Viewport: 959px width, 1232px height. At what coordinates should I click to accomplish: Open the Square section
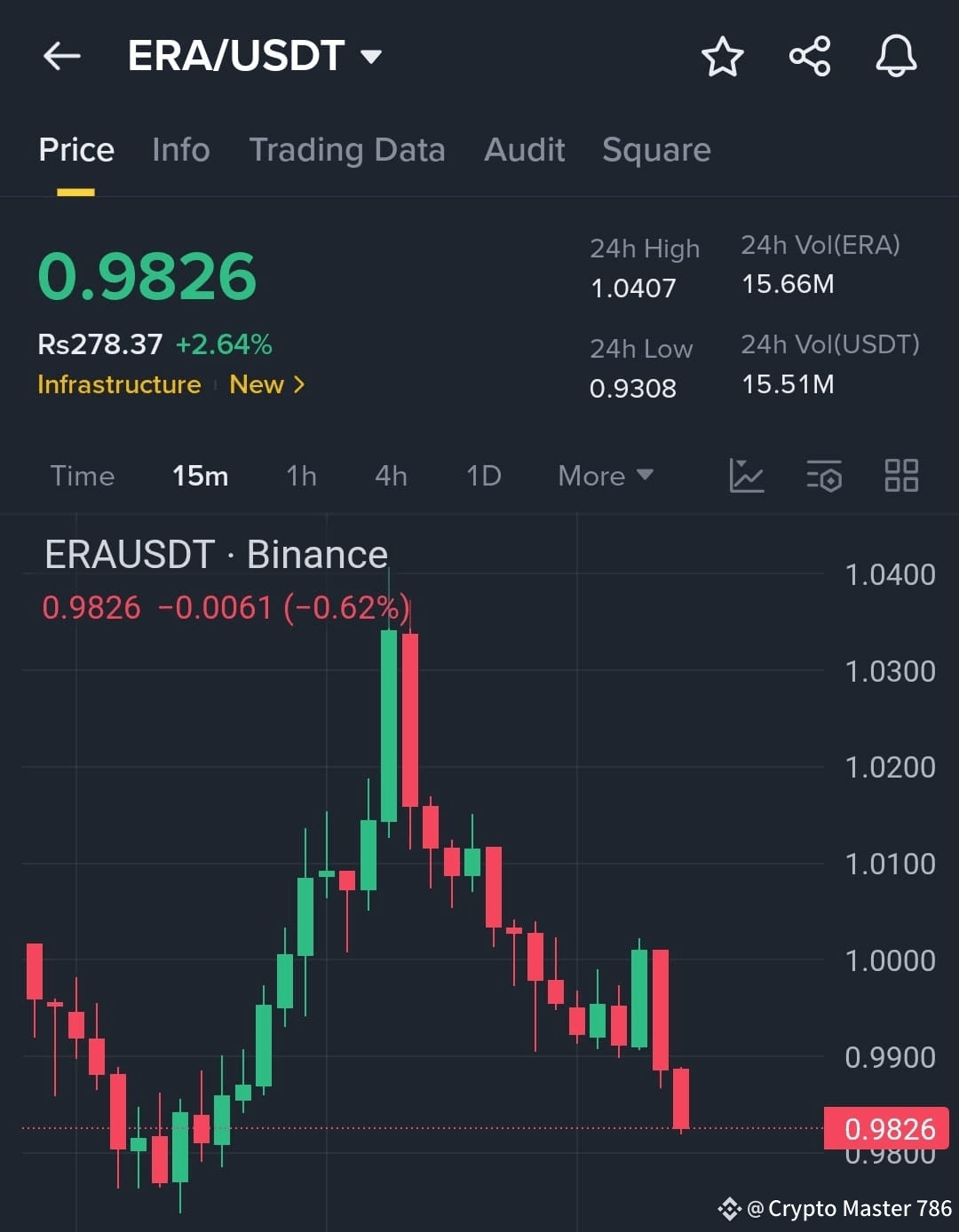coord(656,150)
